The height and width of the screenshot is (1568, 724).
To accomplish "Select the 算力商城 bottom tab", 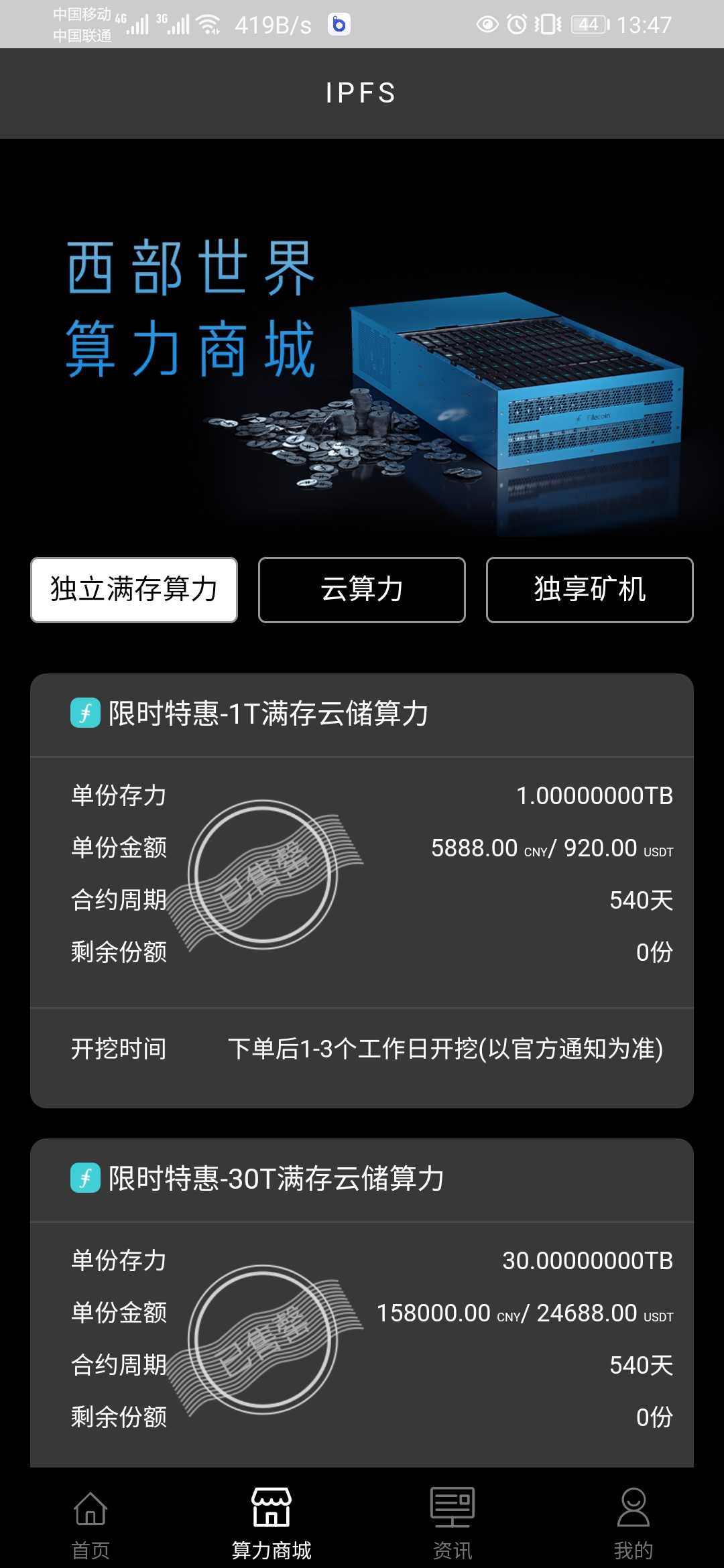I will pyautogui.click(x=271, y=1521).
